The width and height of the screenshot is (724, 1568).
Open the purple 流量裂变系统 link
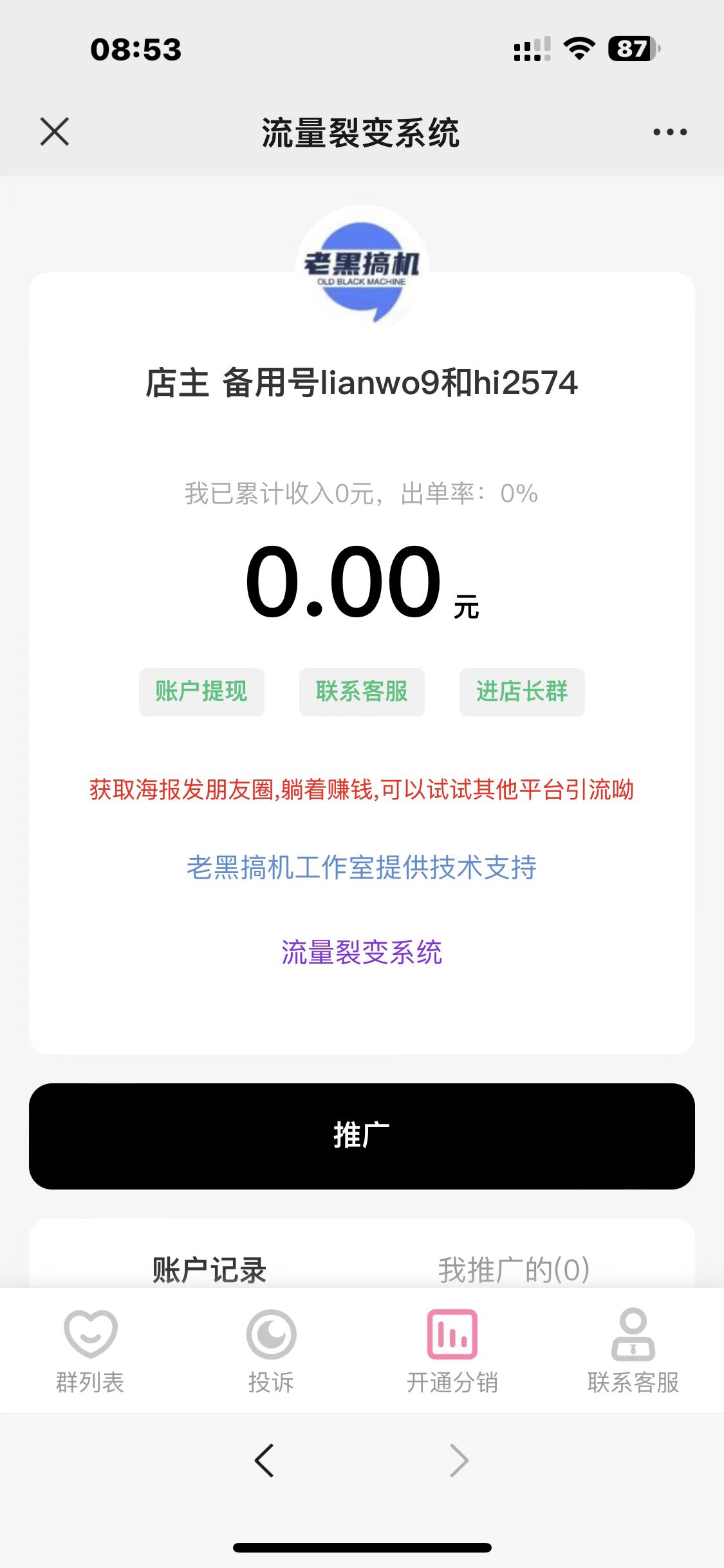pos(362,953)
